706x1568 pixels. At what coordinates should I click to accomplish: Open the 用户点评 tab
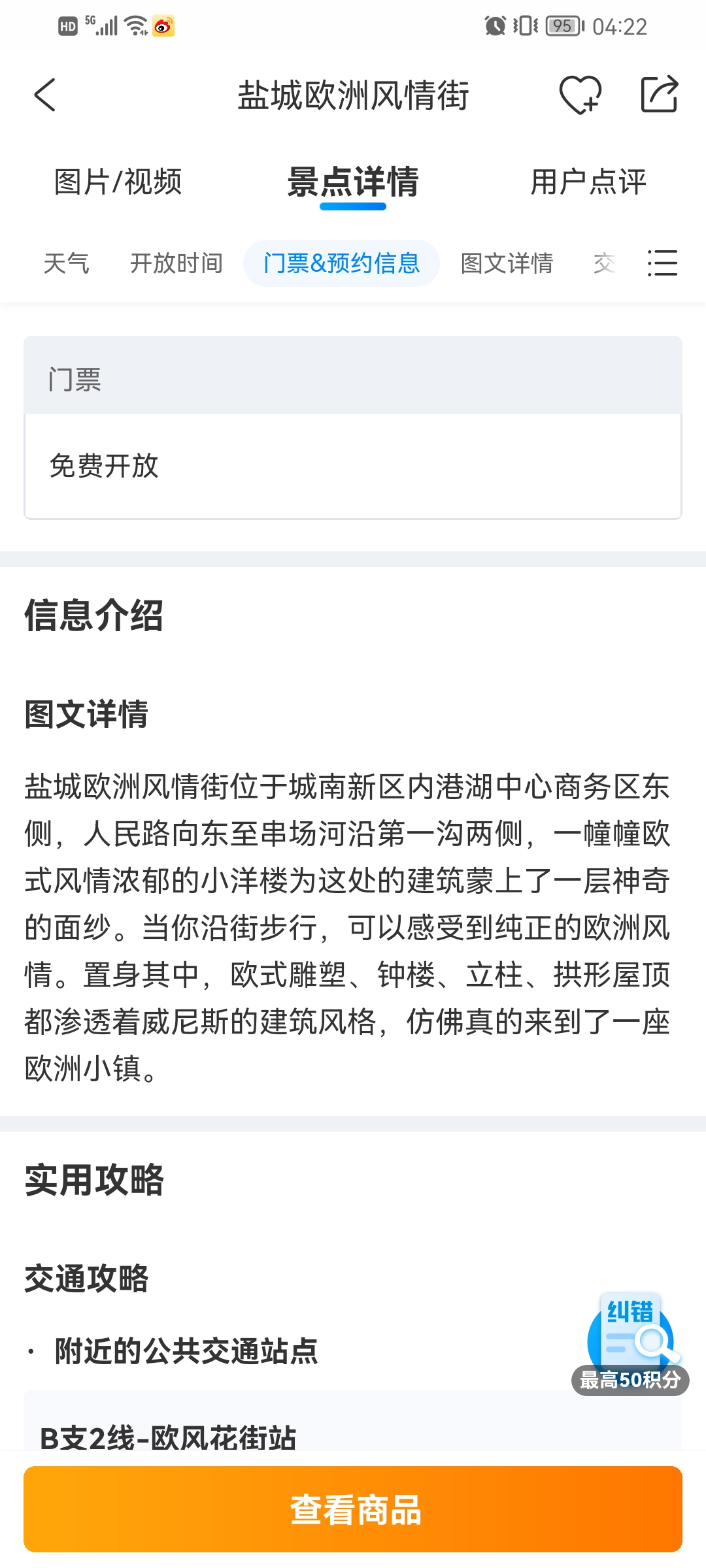tap(588, 182)
